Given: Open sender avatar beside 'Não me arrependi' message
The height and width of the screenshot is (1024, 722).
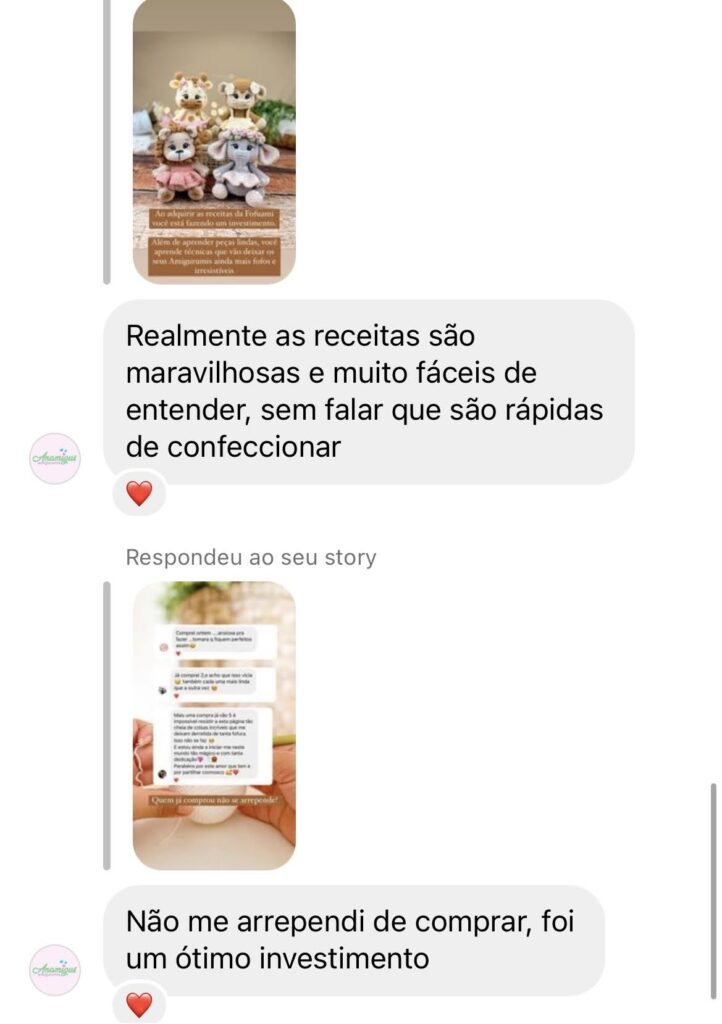Looking at the screenshot, I should tap(55, 969).
